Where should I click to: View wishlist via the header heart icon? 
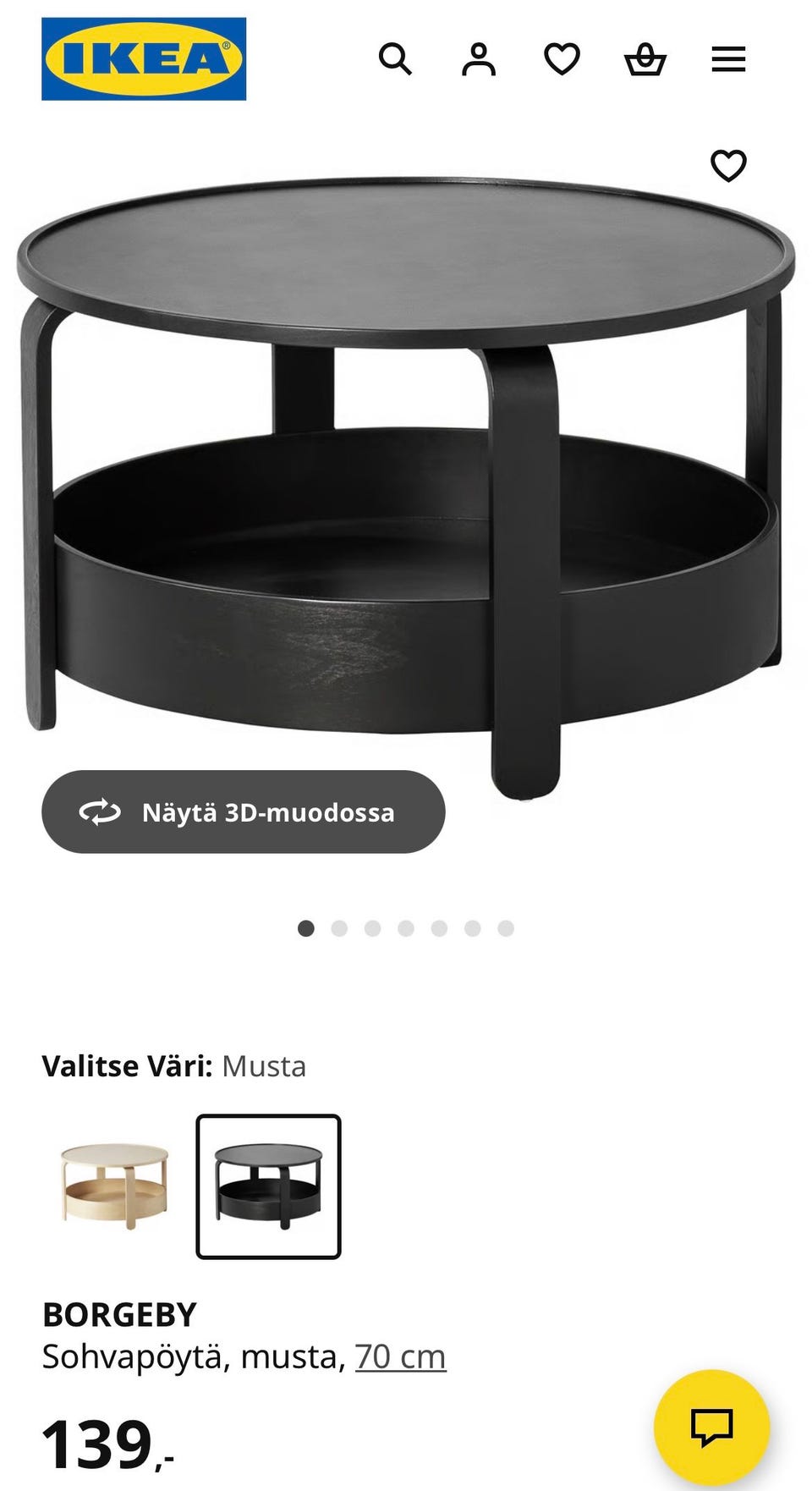[x=561, y=59]
